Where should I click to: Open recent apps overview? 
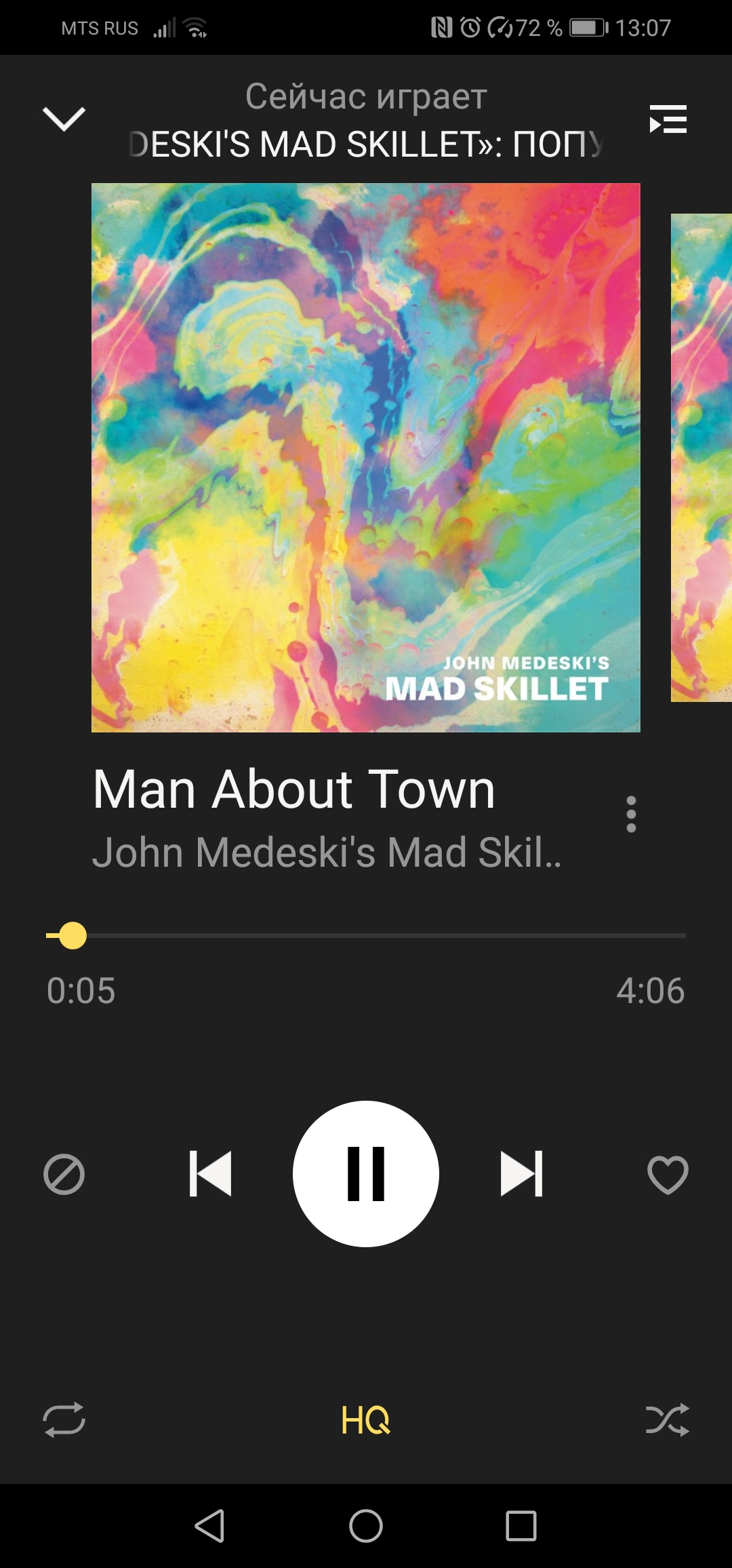click(x=521, y=1526)
